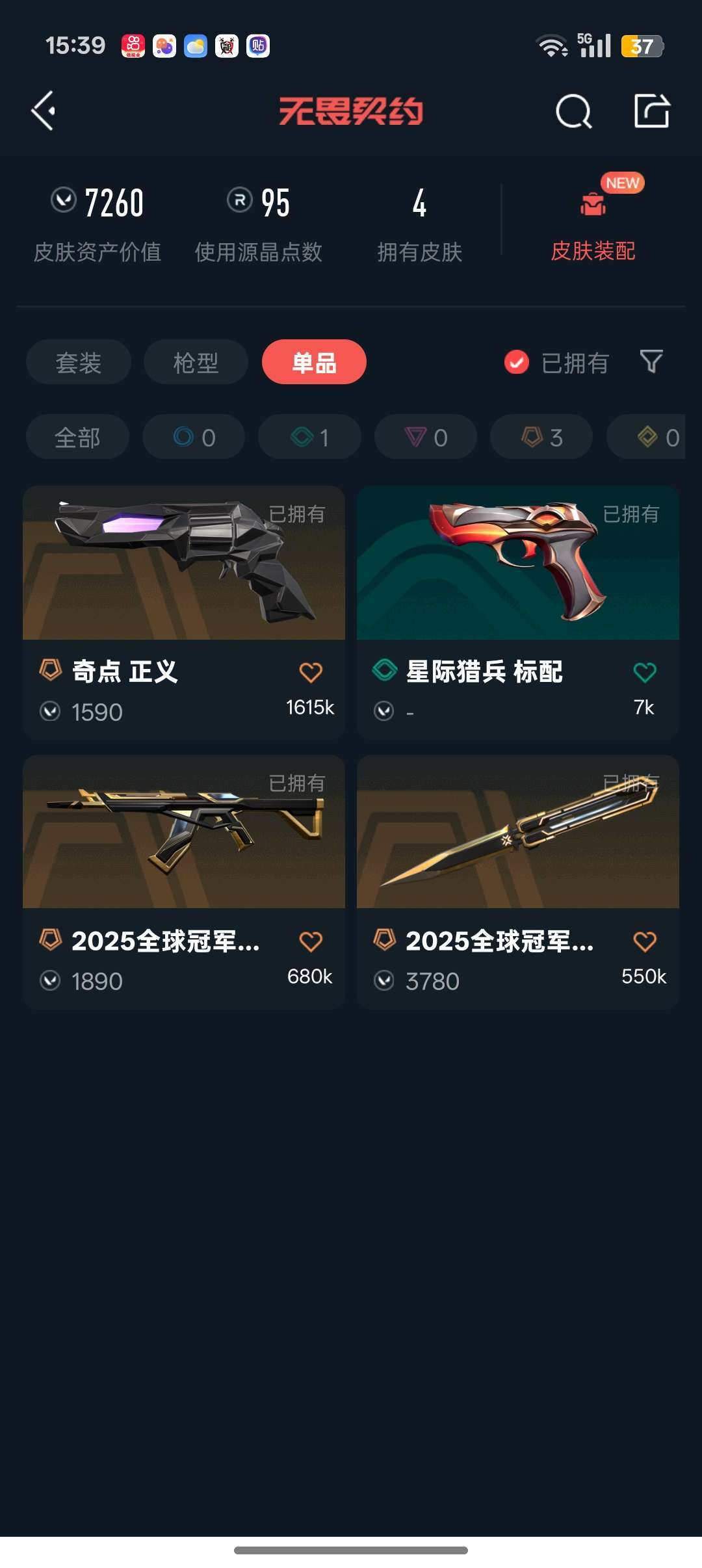Image resolution: width=702 pixels, height=1568 pixels.
Task: Open the filter funnel icon
Action: click(650, 362)
